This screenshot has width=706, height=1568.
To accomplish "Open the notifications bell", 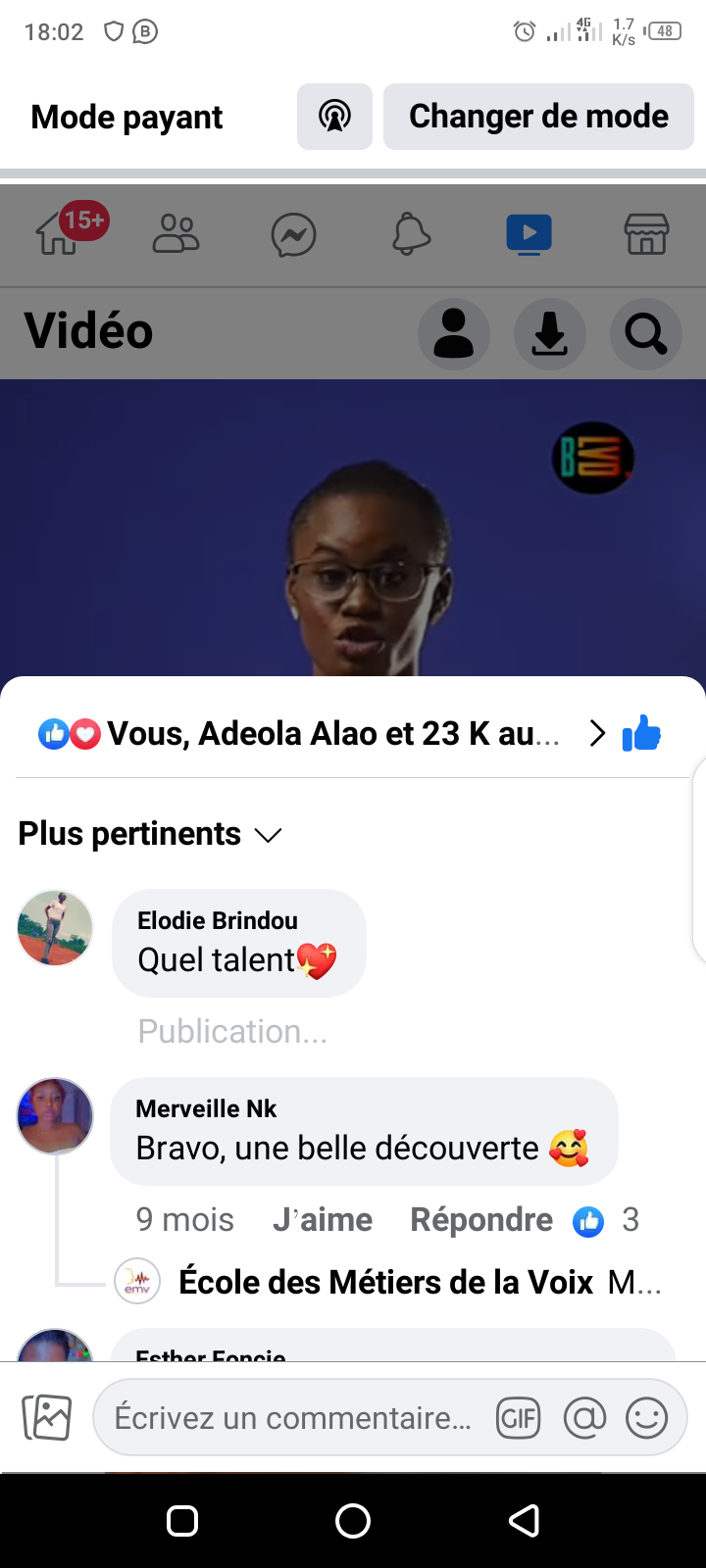I will click(x=412, y=235).
